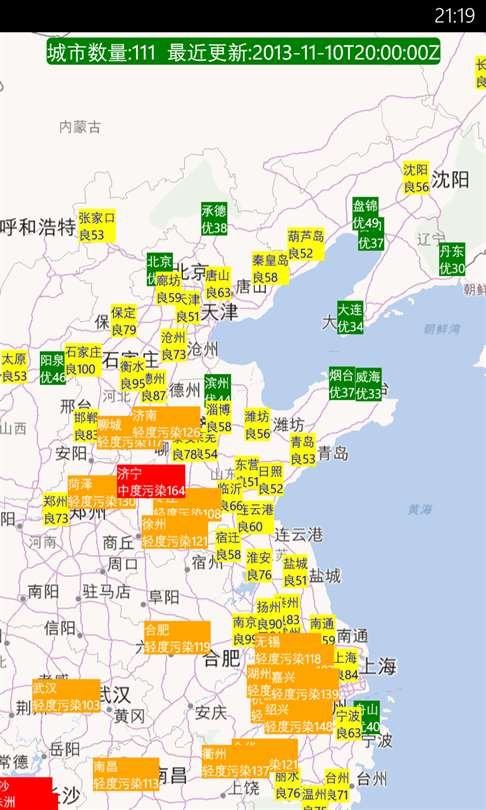Open the 宁波 良63 marker
This screenshot has height=810, width=486.
tap(348, 724)
